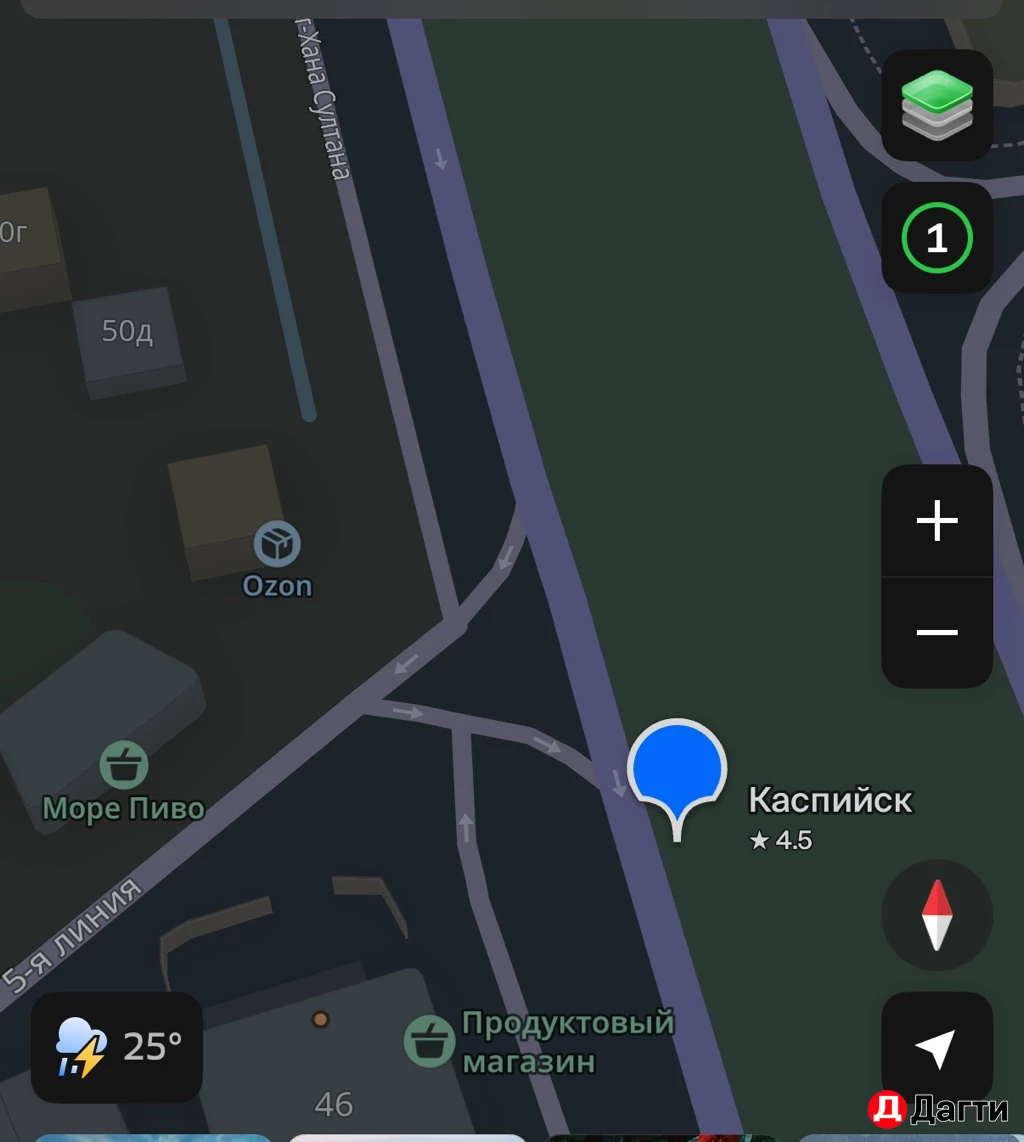Center the map on my location
The image size is (1024, 1142).
936,1047
